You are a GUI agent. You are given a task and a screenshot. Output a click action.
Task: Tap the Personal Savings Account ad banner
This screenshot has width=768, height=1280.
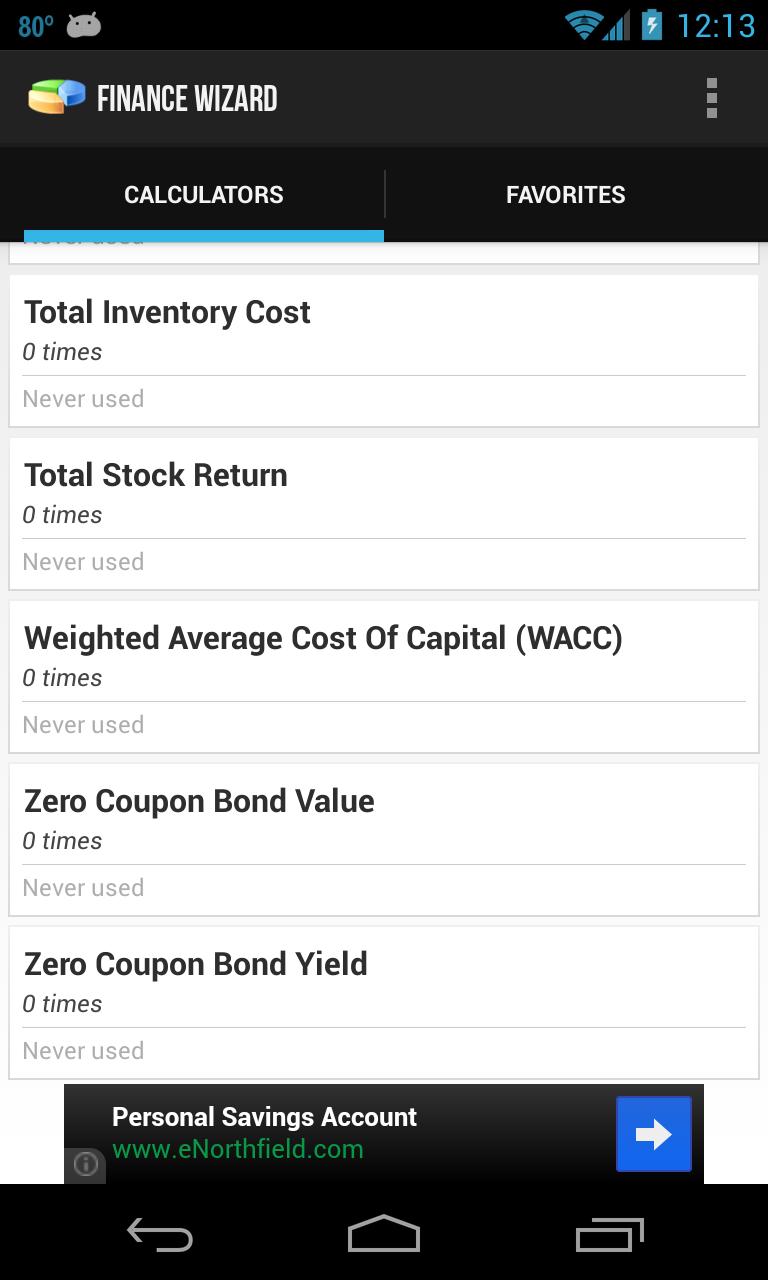pyautogui.click(x=265, y=1117)
